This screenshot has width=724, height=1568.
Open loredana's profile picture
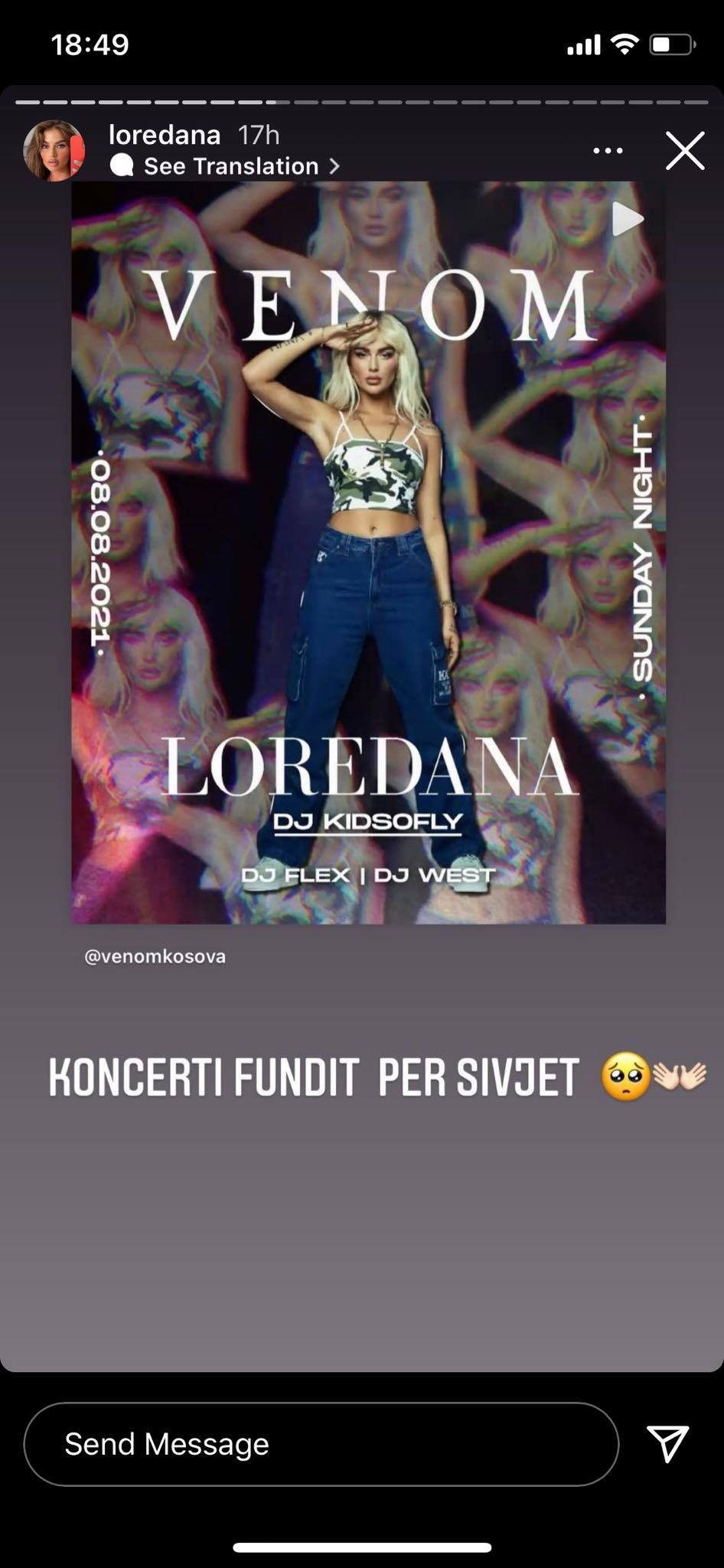point(54,150)
